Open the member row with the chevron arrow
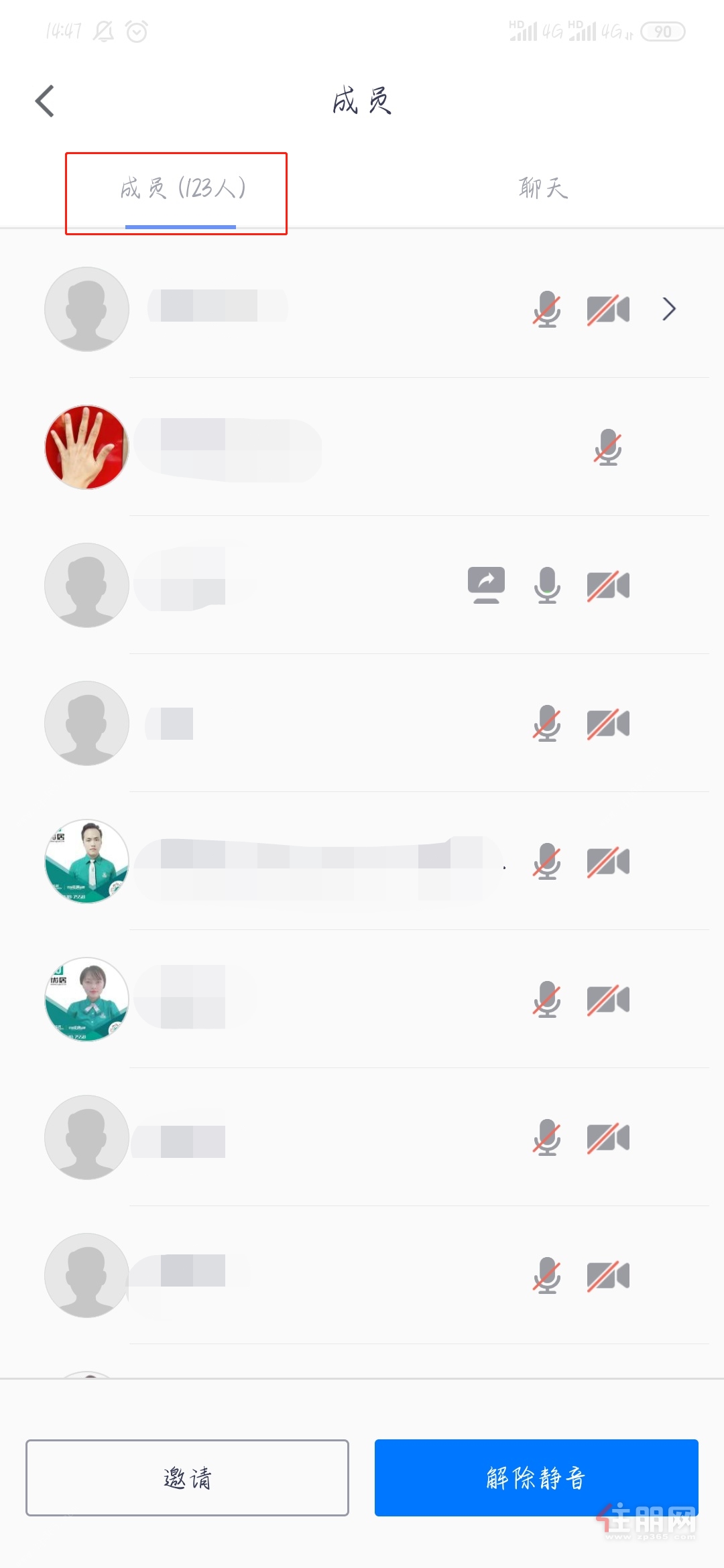Image resolution: width=724 pixels, height=1568 pixels. click(668, 309)
